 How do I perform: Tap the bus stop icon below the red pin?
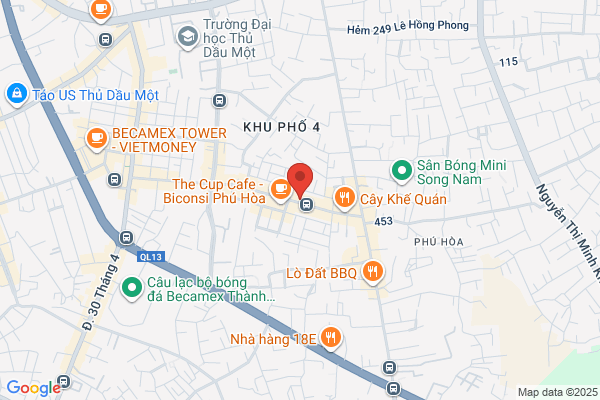click(x=306, y=205)
